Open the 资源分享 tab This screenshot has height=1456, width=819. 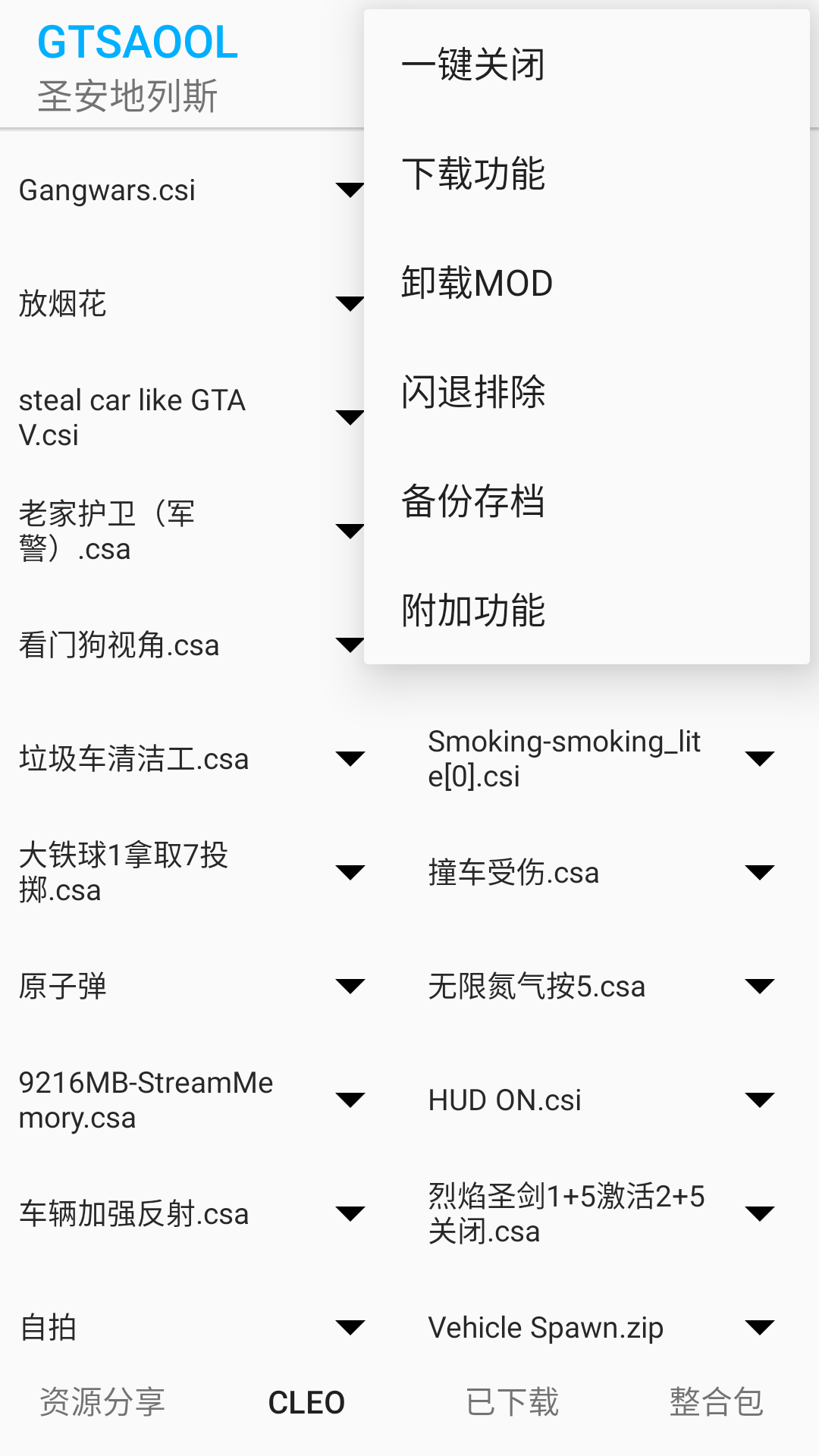pyautogui.click(x=104, y=1402)
